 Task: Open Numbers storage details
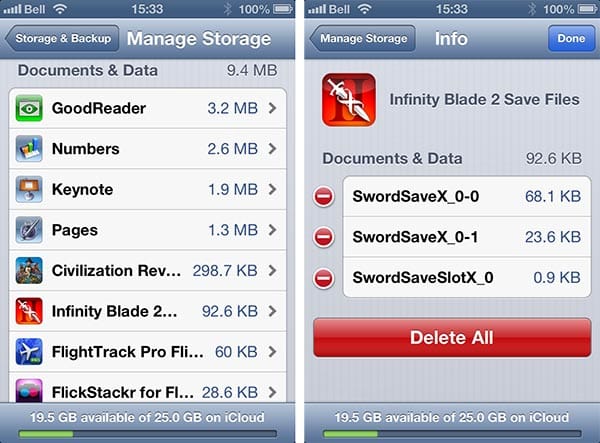click(x=147, y=149)
